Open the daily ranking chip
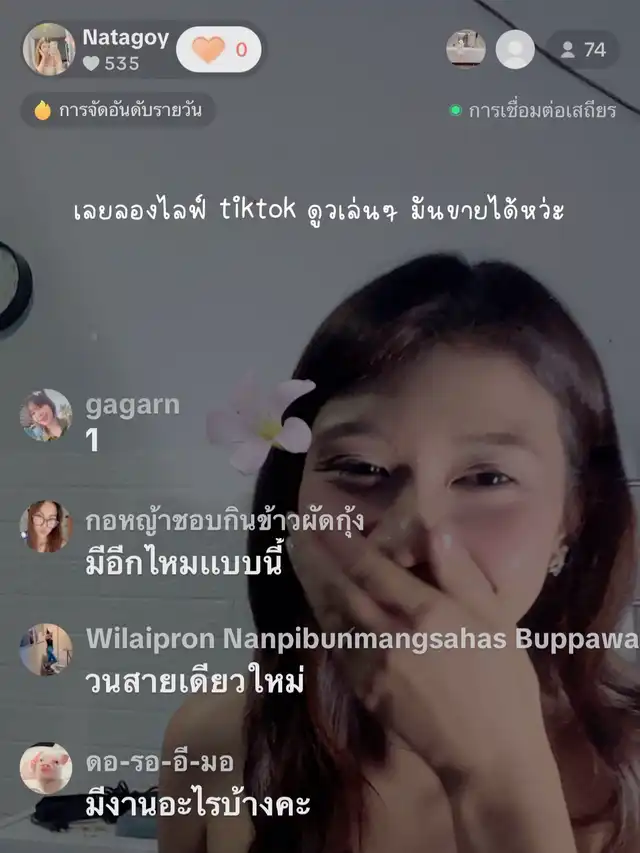 pos(118,110)
